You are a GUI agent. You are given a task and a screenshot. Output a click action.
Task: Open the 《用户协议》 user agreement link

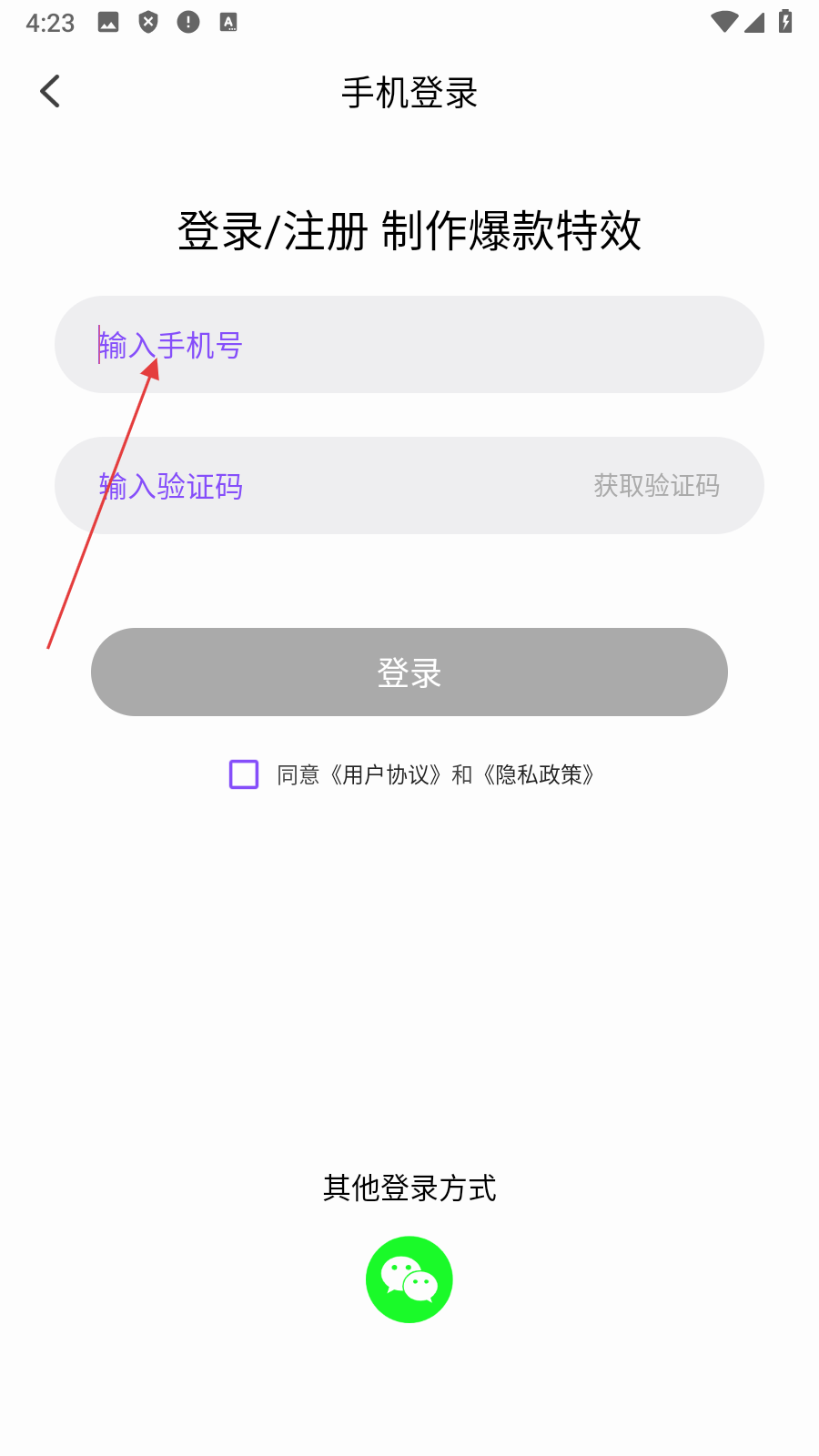(x=386, y=775)
